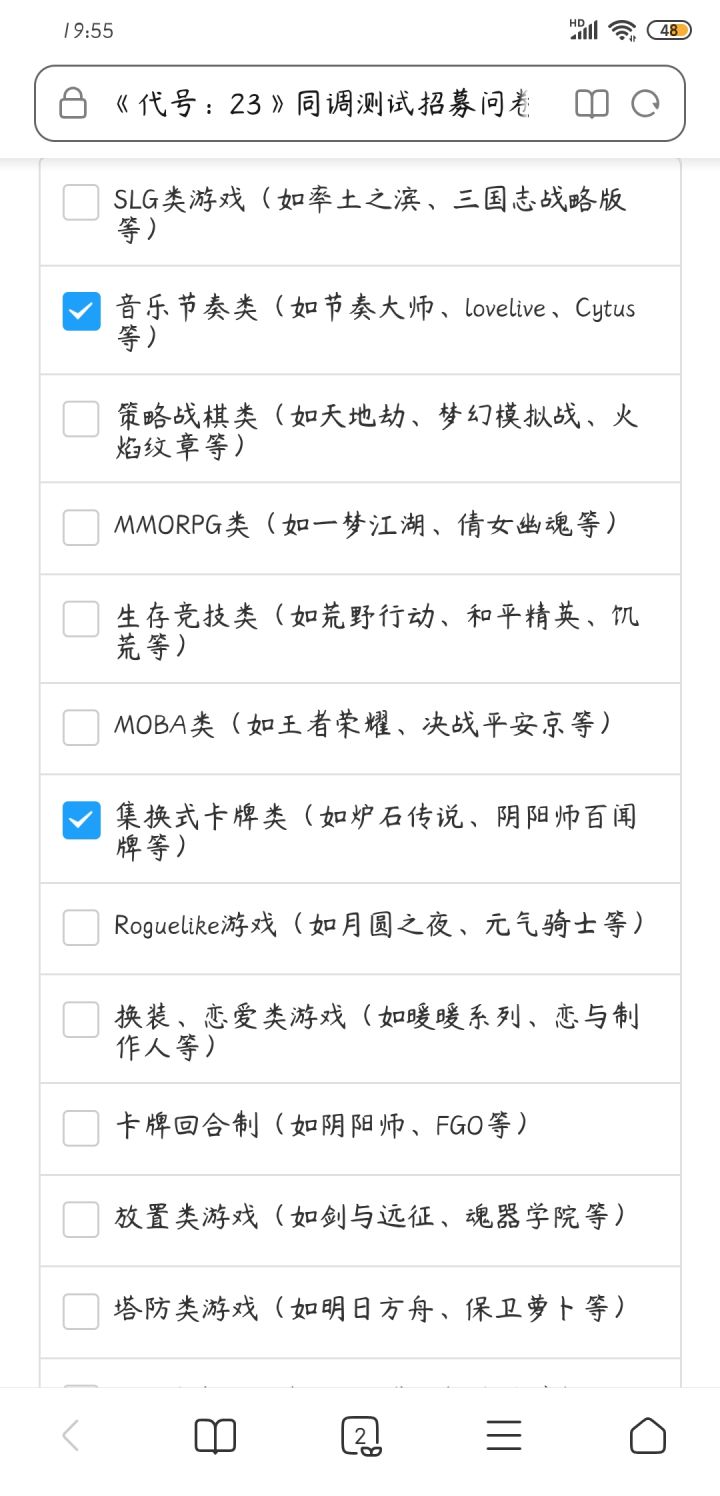
Task: Check the 放置类游戏 option
Action: 81,1219
